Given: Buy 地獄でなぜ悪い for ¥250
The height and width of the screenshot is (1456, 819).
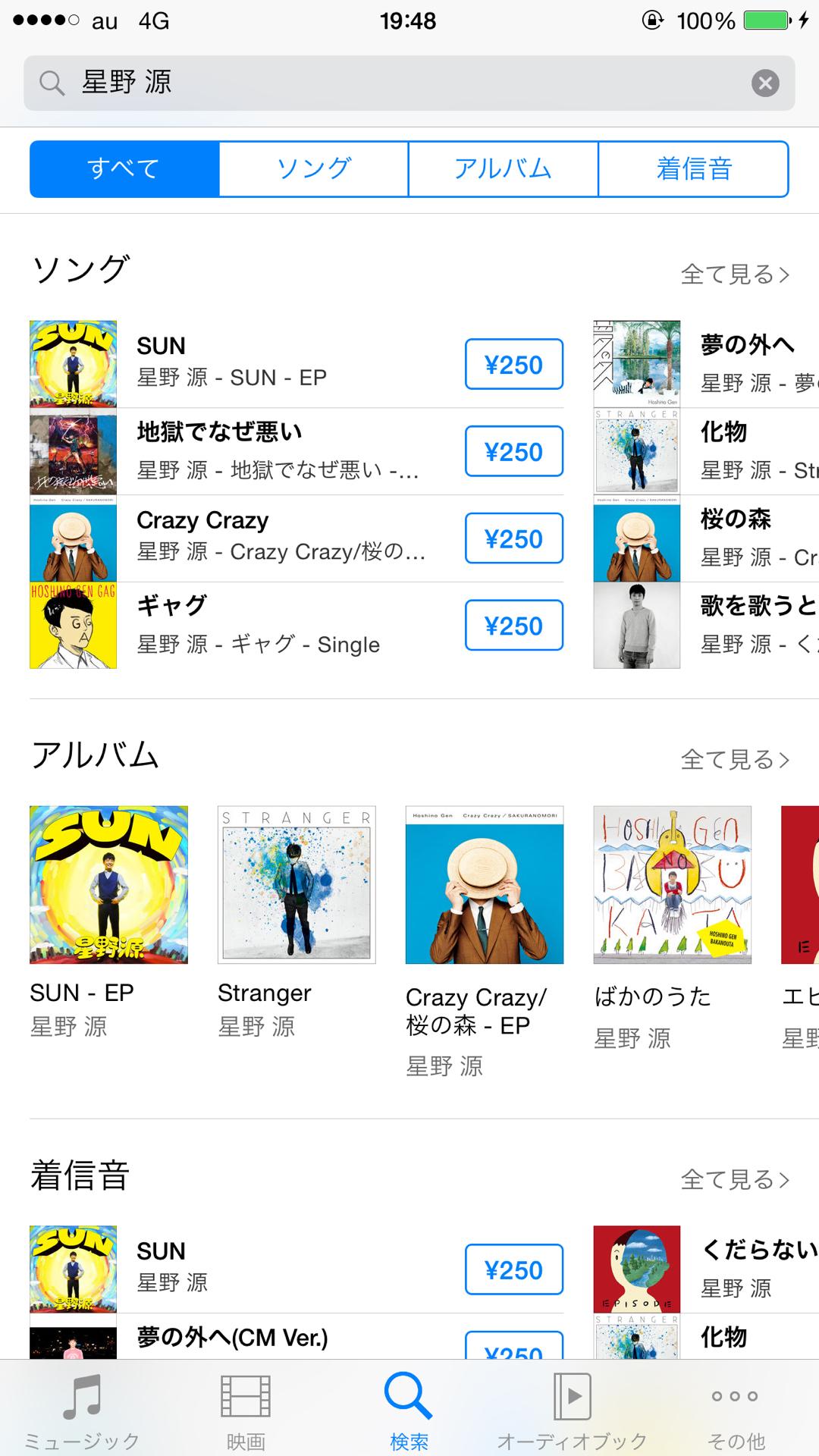Looking at the screenshot, I should tap(513, 452).
